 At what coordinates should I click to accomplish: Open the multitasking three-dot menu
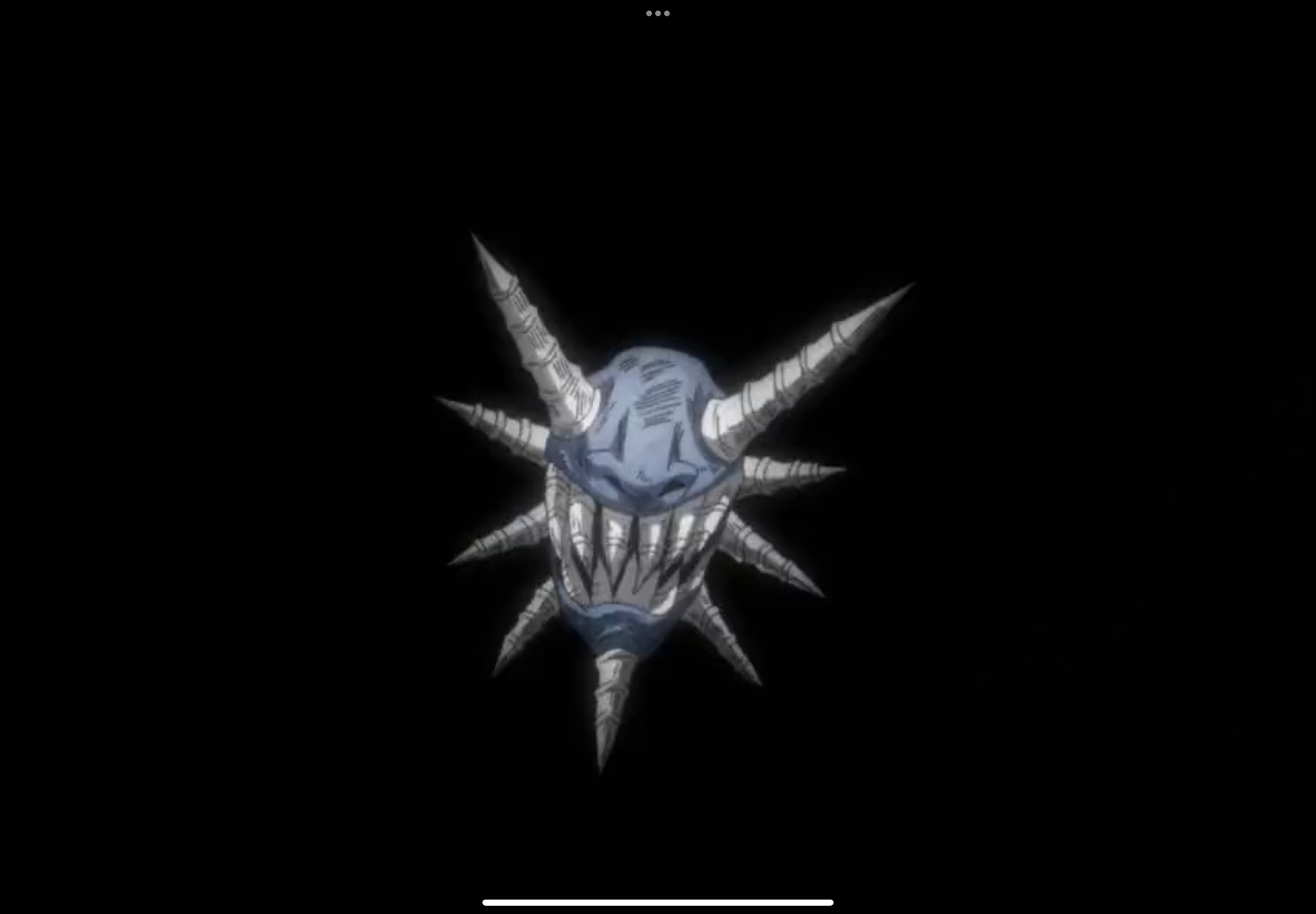(657, 13)
